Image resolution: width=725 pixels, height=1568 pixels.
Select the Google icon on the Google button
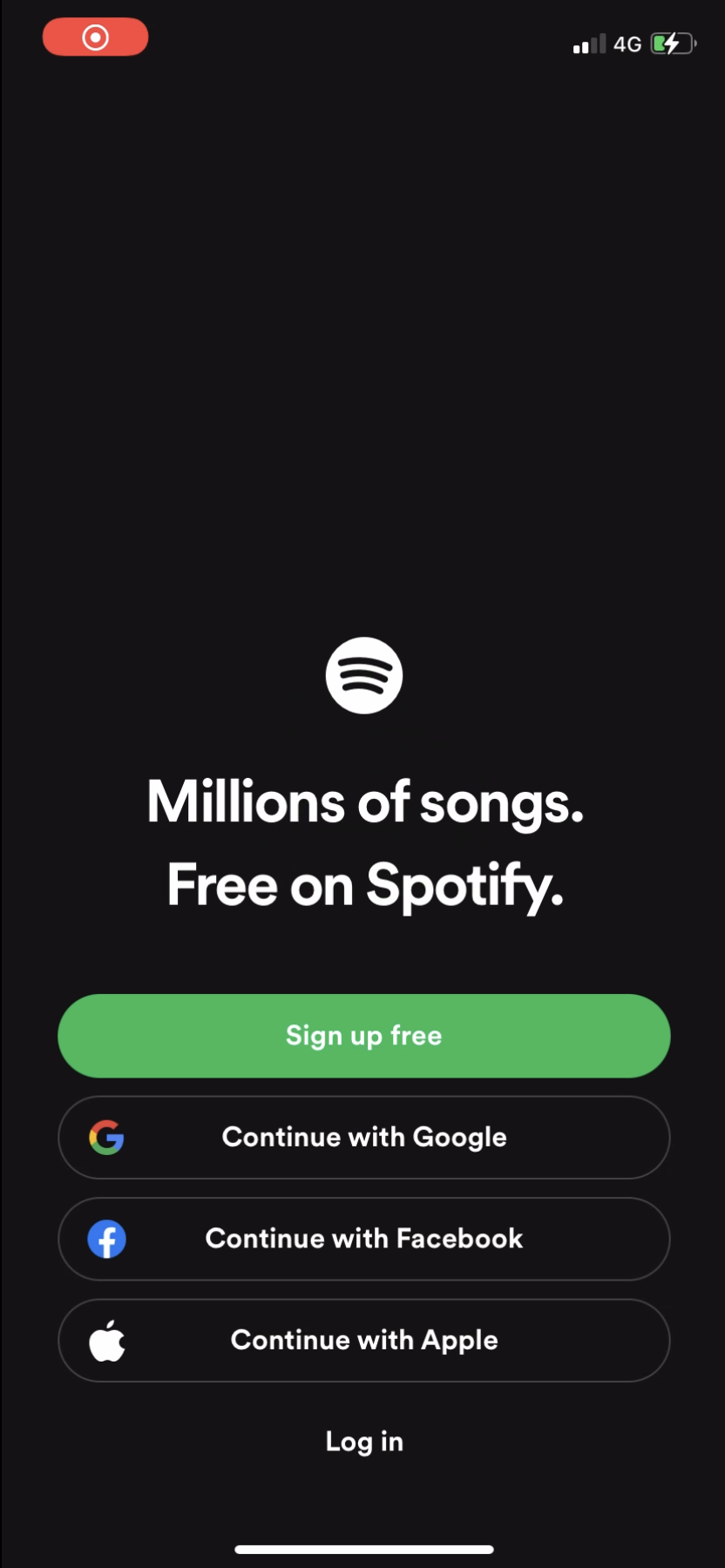[106, 1137]
